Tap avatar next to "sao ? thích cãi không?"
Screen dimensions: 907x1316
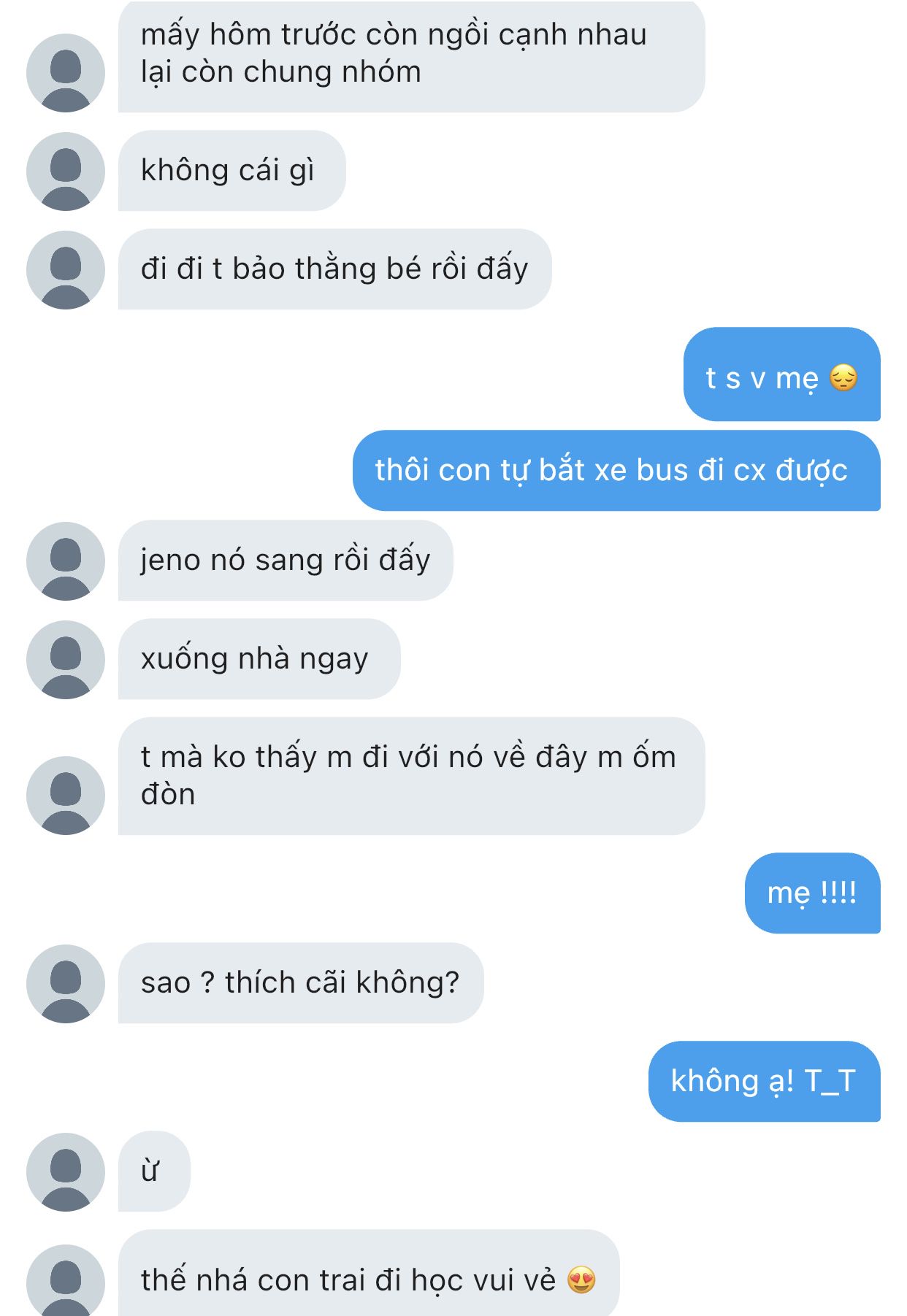point(66,984)
